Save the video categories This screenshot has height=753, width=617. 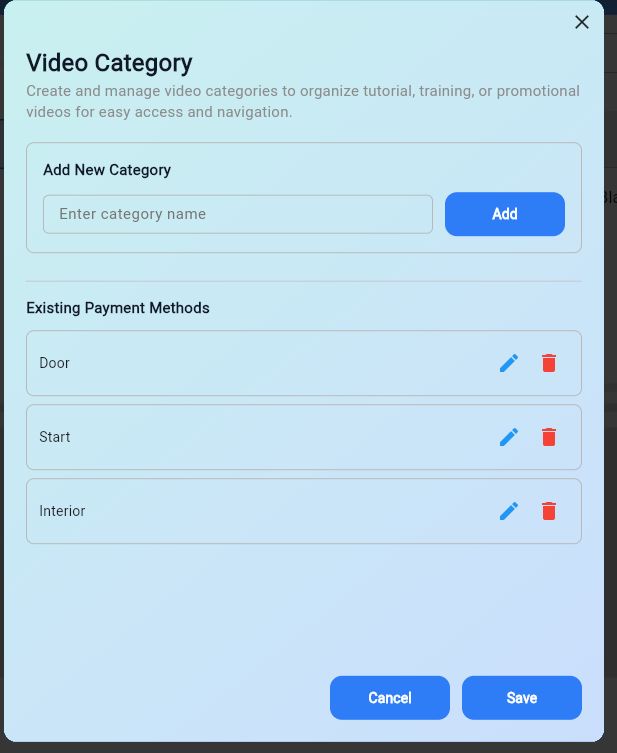coord(521,698)
